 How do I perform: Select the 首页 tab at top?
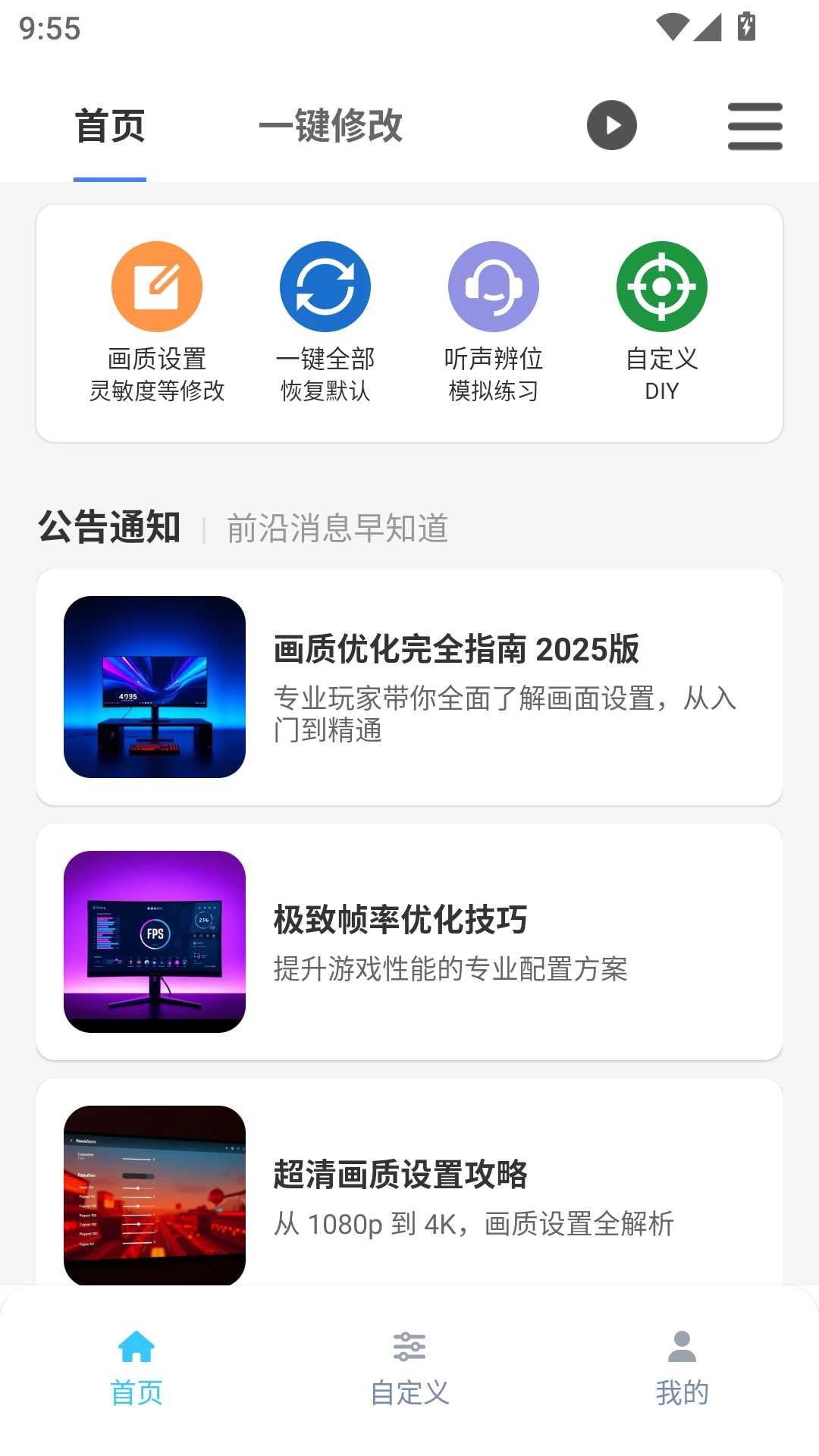110,127
